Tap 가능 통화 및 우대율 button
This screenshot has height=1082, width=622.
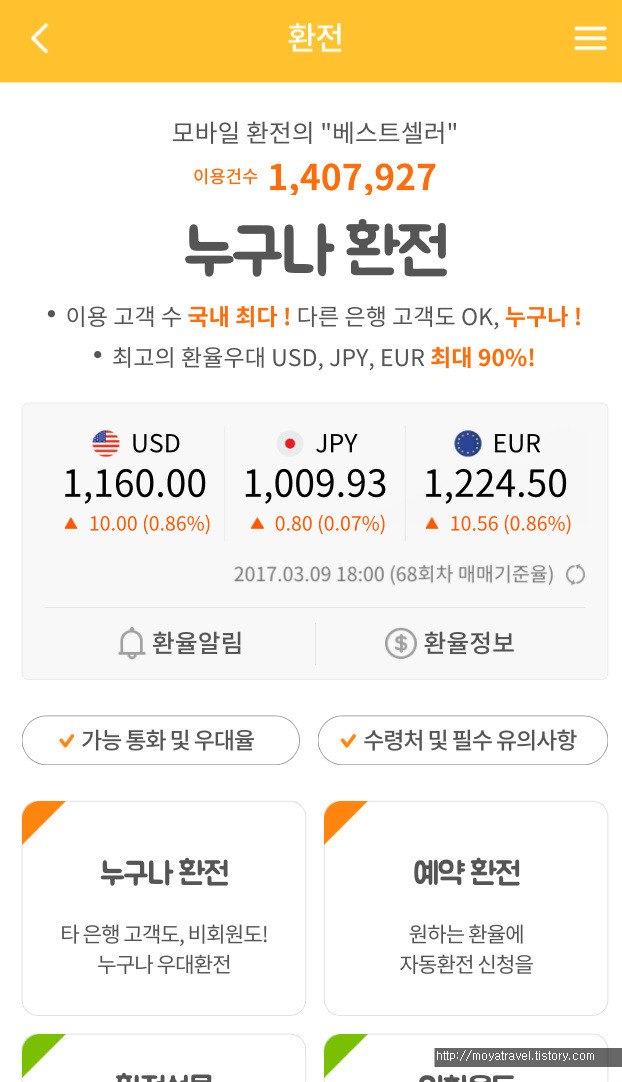[x=161, y=740]
